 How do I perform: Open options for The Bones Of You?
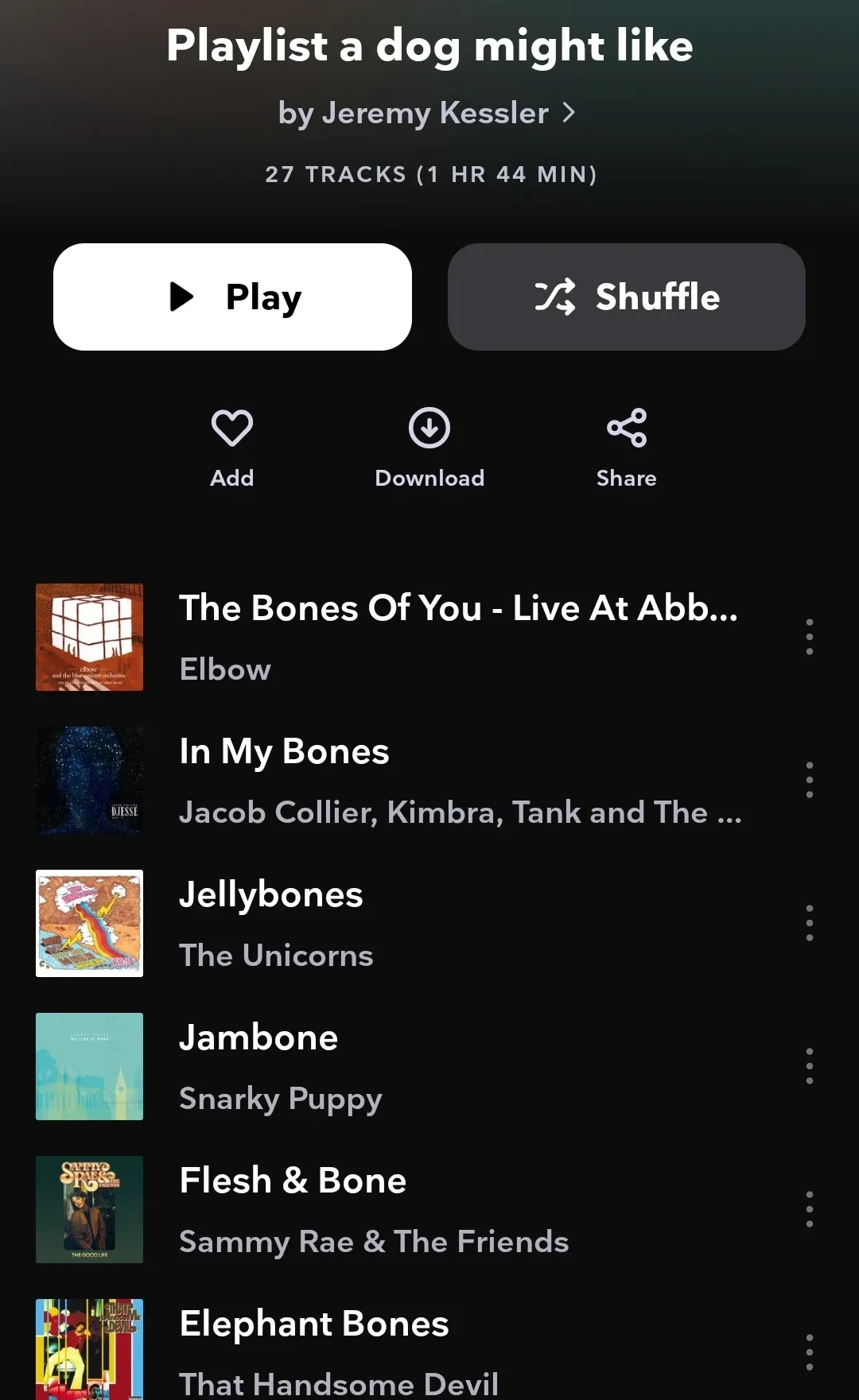[809, 637]
